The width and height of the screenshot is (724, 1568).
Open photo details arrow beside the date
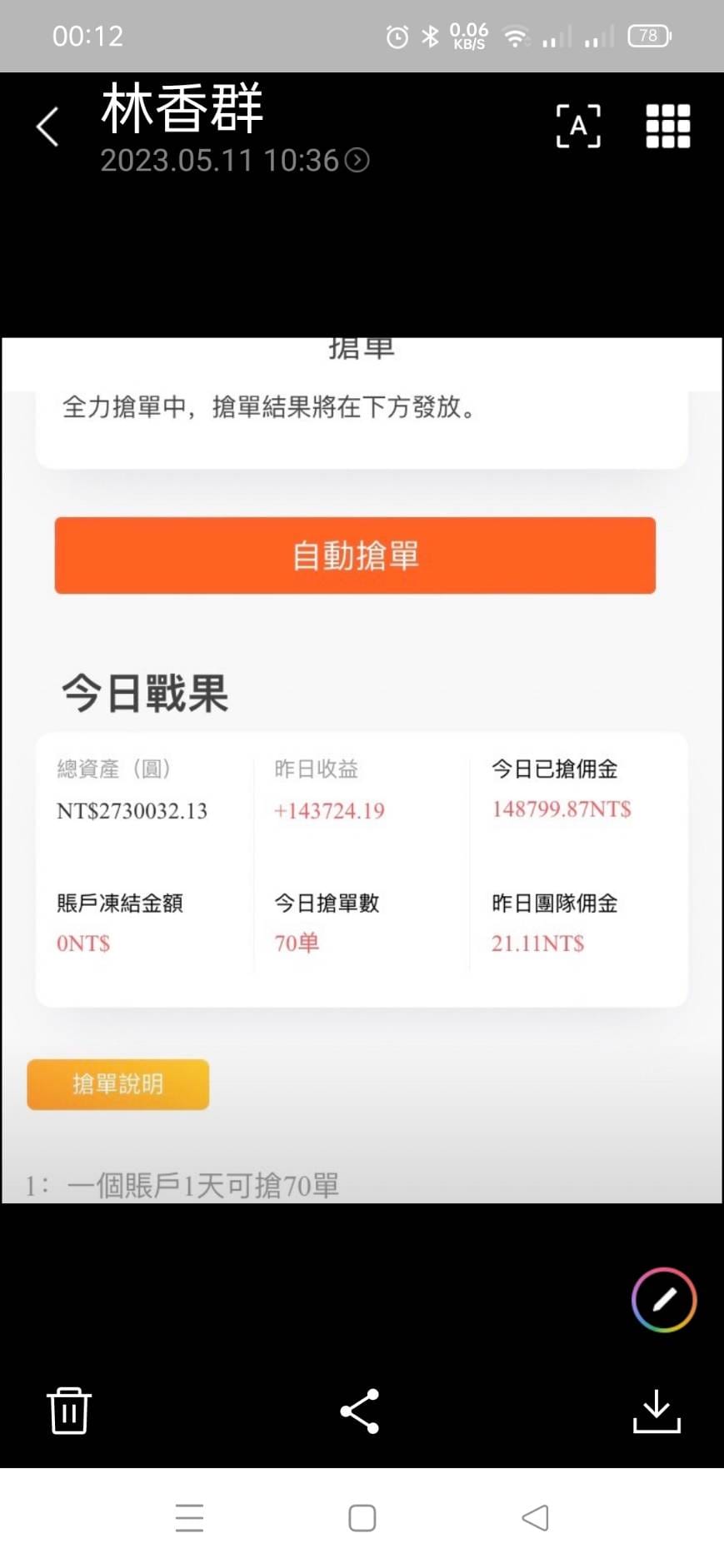point(357,160)
